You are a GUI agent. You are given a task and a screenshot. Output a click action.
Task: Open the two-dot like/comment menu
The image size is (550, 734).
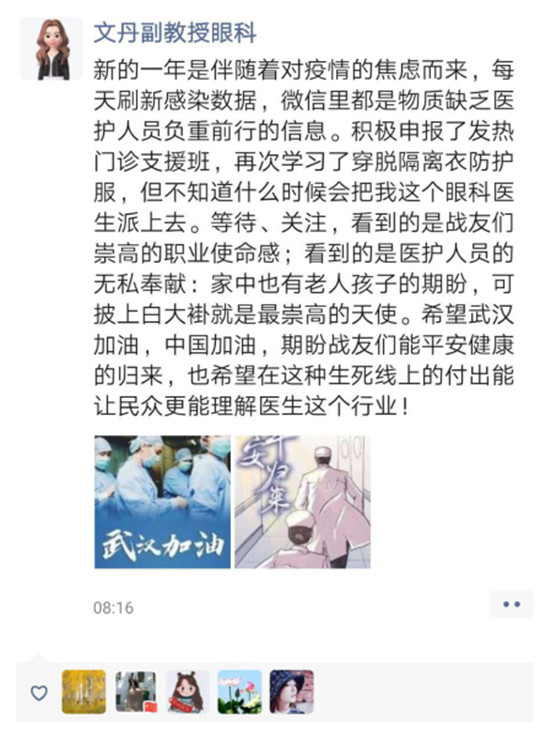[x=511, y=604]
